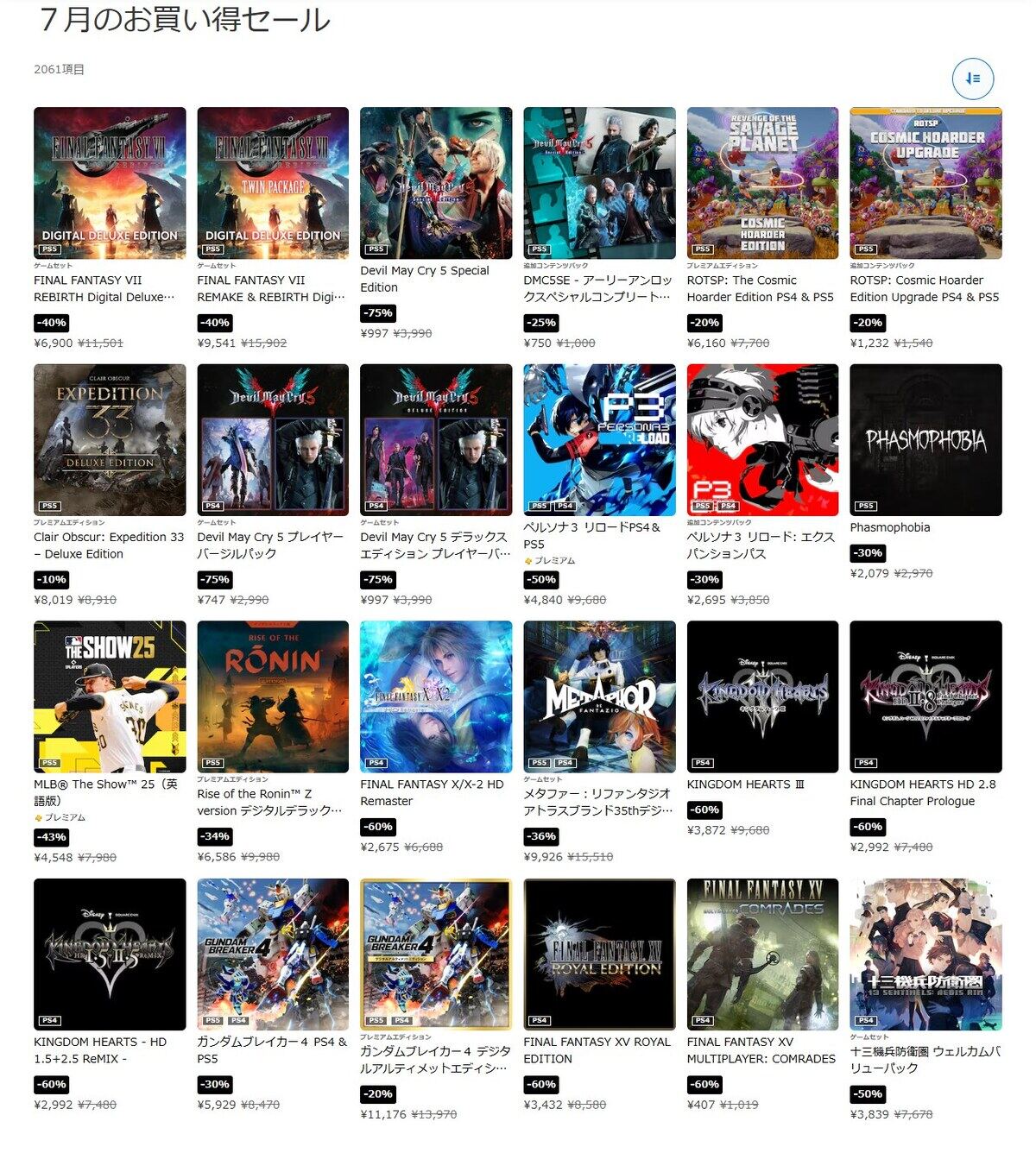Screen dimensions: 1036x1153
Task: Open Devil May Cry 5 Special Edition
Action: tap(436, 183)
